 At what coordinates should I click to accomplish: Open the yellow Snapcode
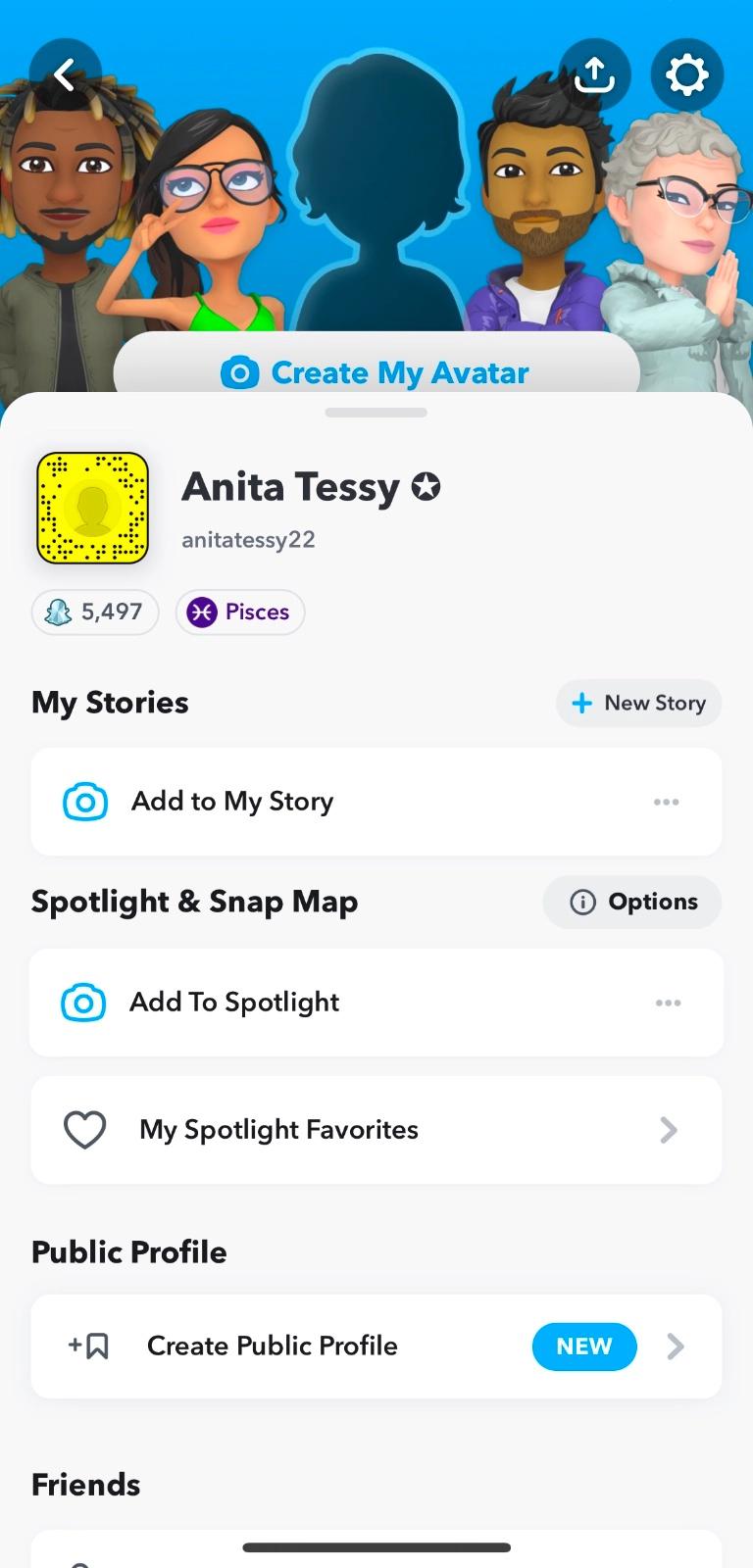coord(92,508)
